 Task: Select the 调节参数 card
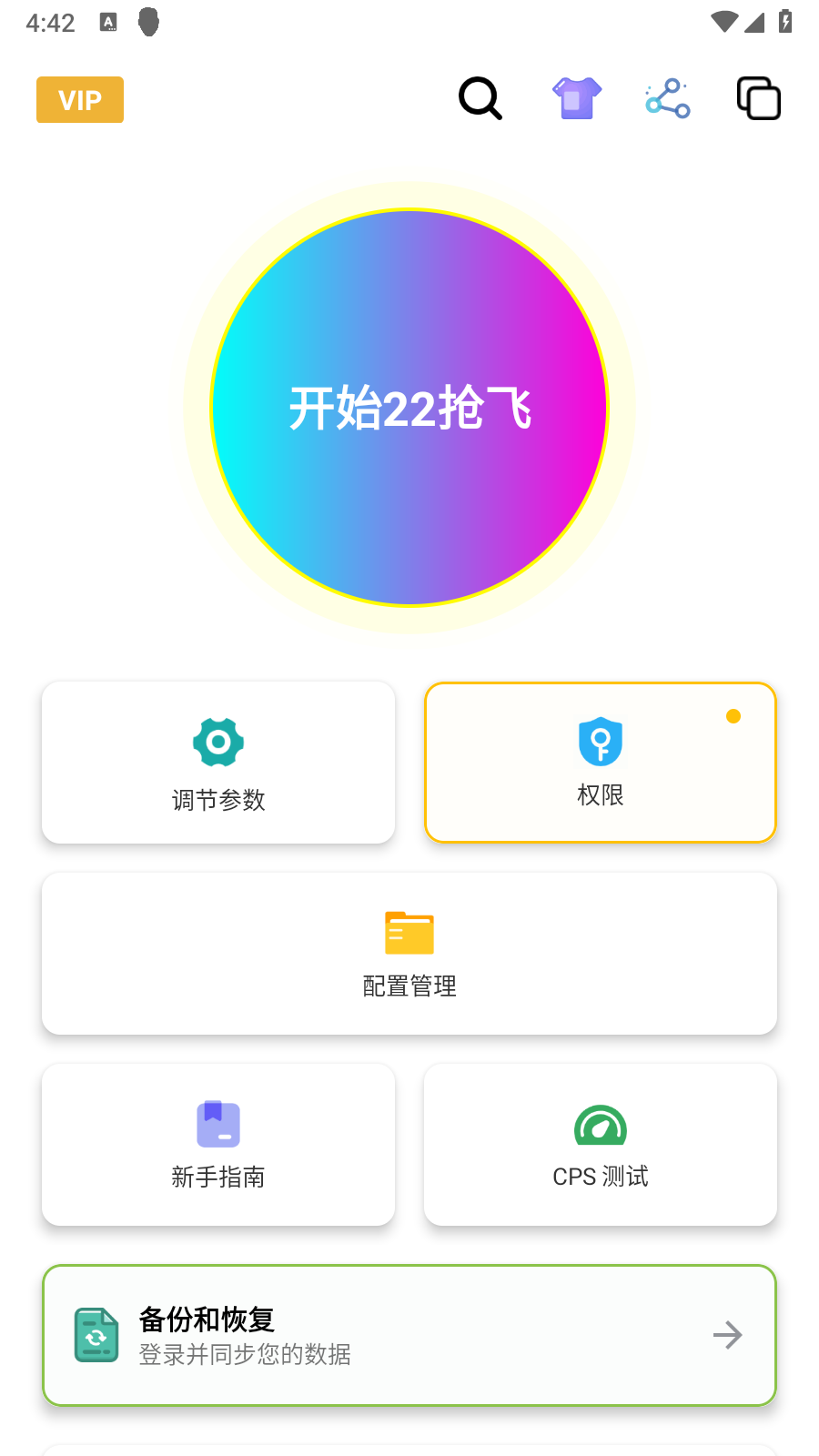click(x=217, y=762)
